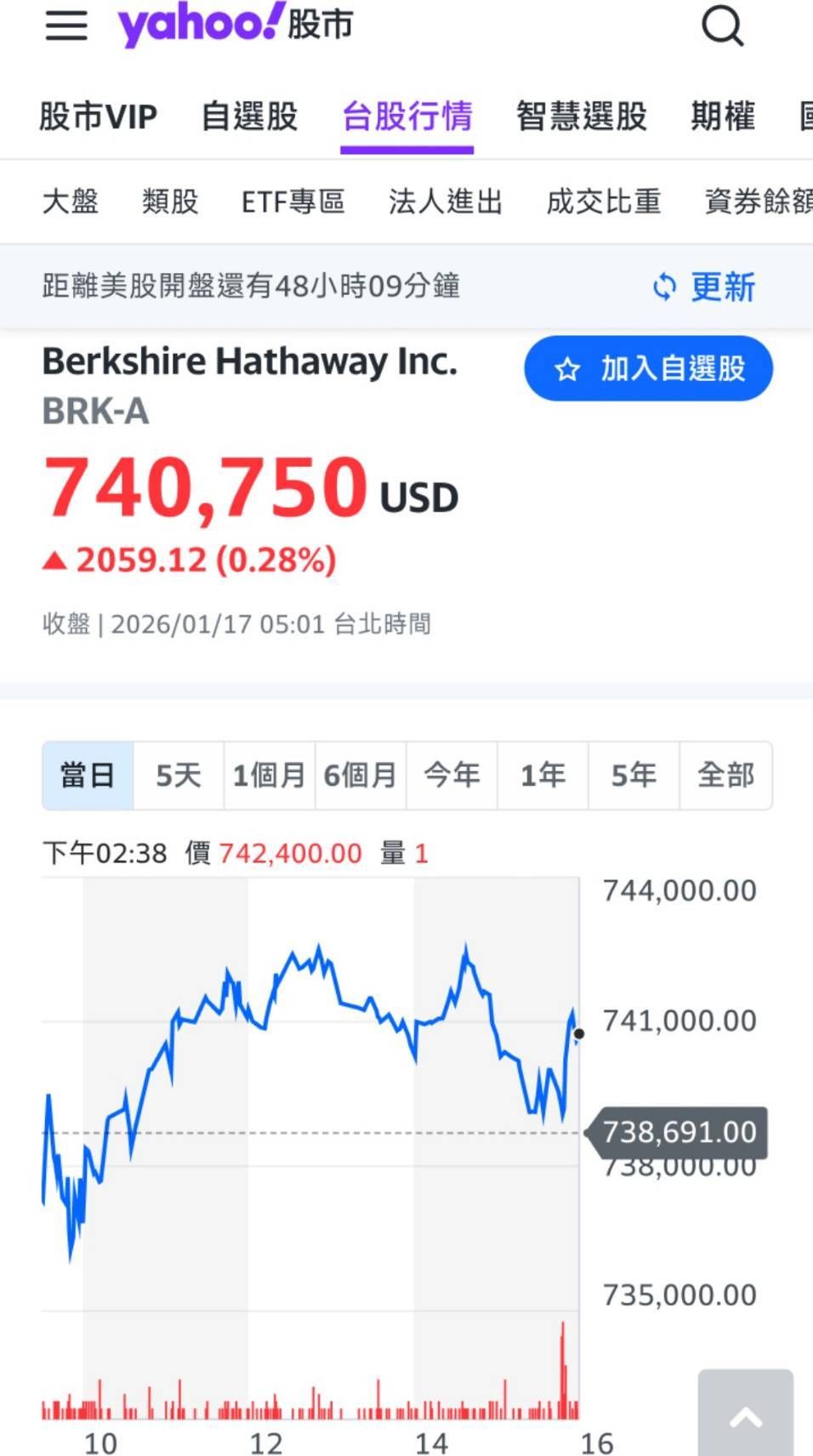The image size is (813, 1456).
Task: Select 期權 from the navigation
Action: [722, 117]
